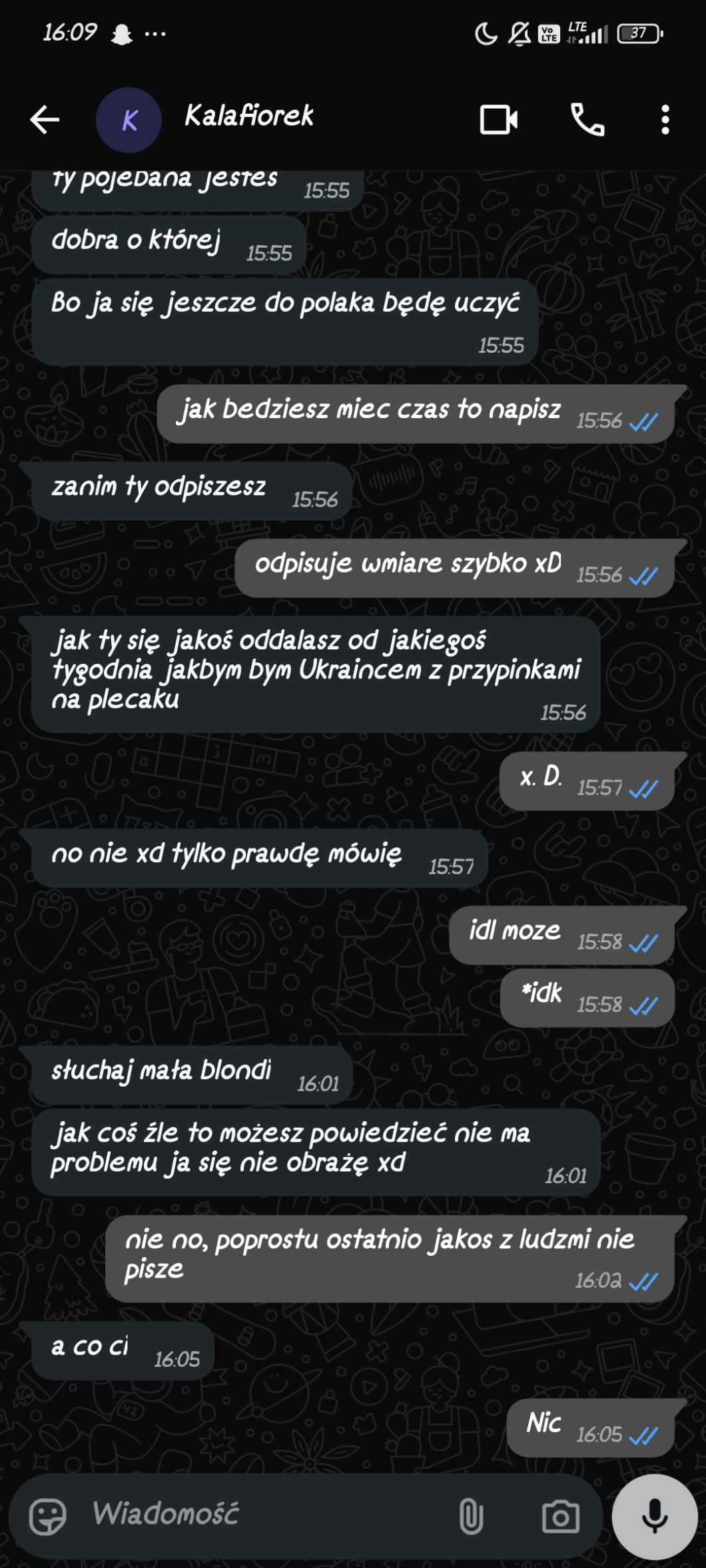The image size is (706, 1568).
Task: Open the camera from message bar
Action: (x=561, y=1517)
